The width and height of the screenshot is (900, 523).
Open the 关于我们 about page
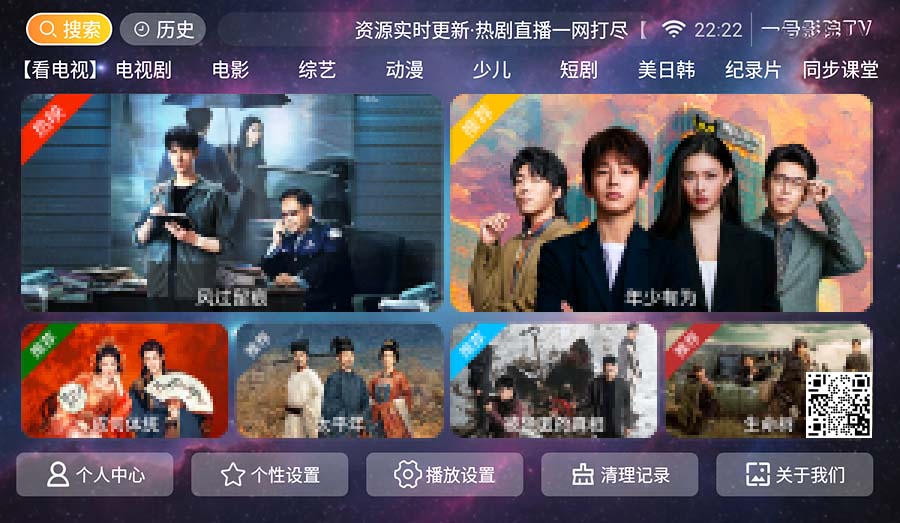[794, 475]
